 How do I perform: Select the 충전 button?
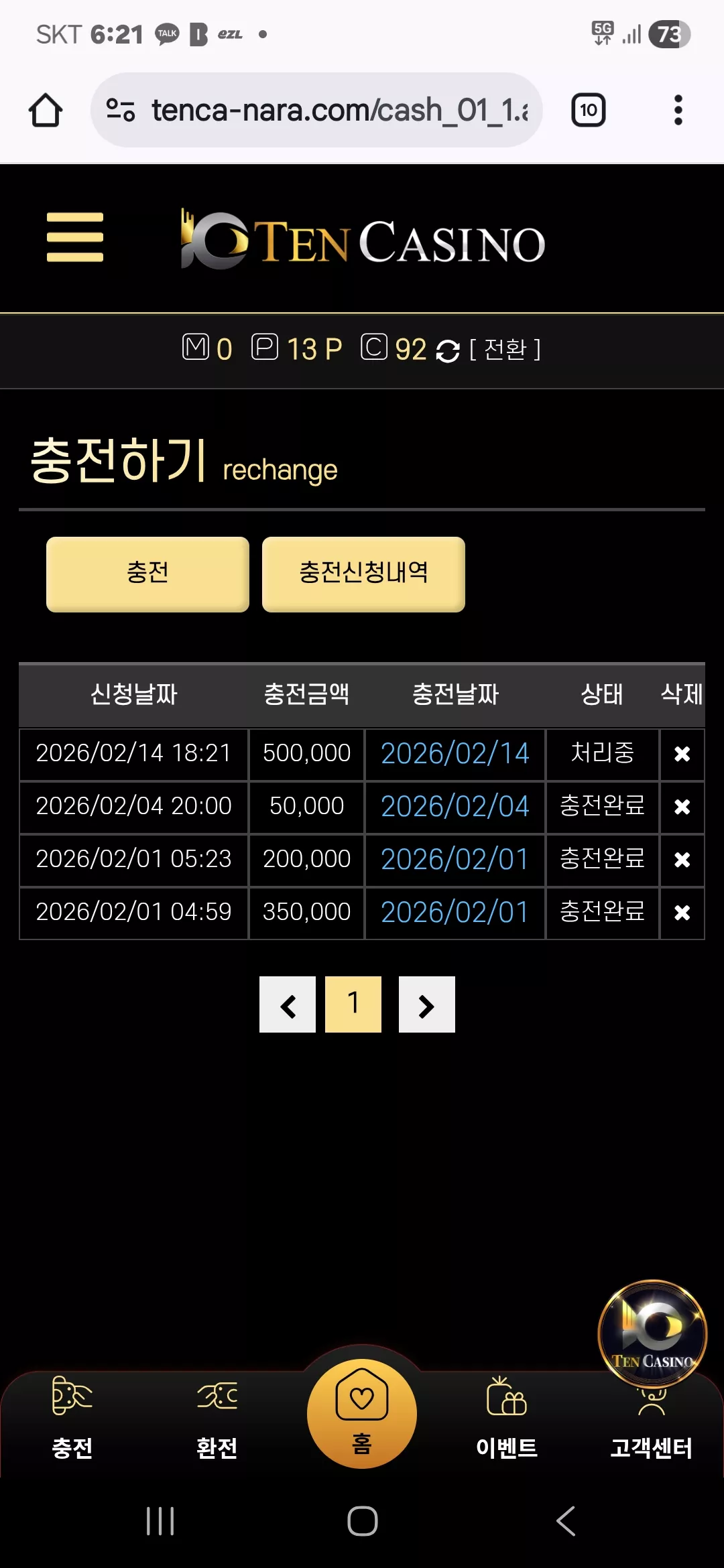click(147, 574)
